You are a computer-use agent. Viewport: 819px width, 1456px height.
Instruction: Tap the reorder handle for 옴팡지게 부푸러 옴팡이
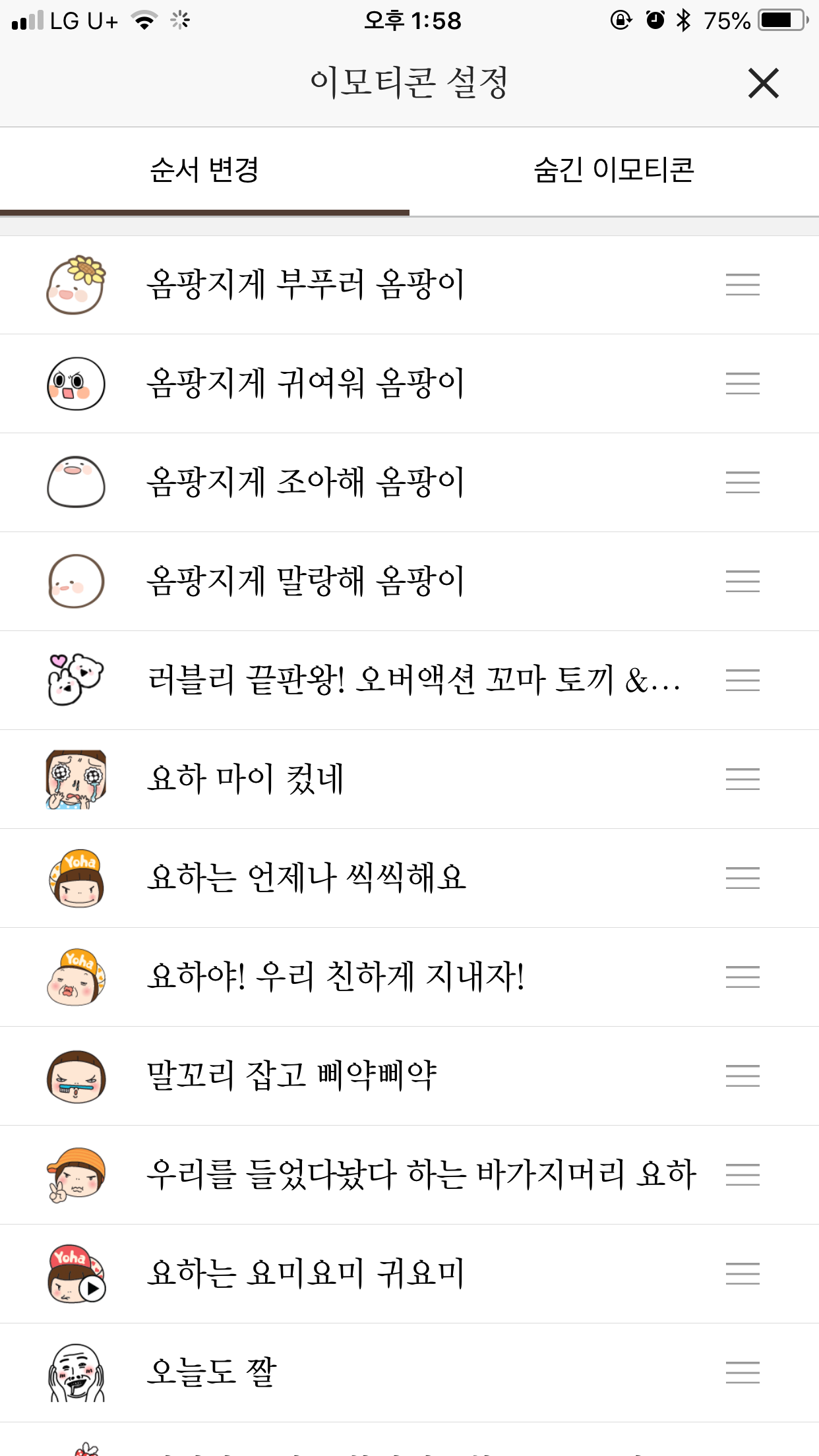click(743, 285)
